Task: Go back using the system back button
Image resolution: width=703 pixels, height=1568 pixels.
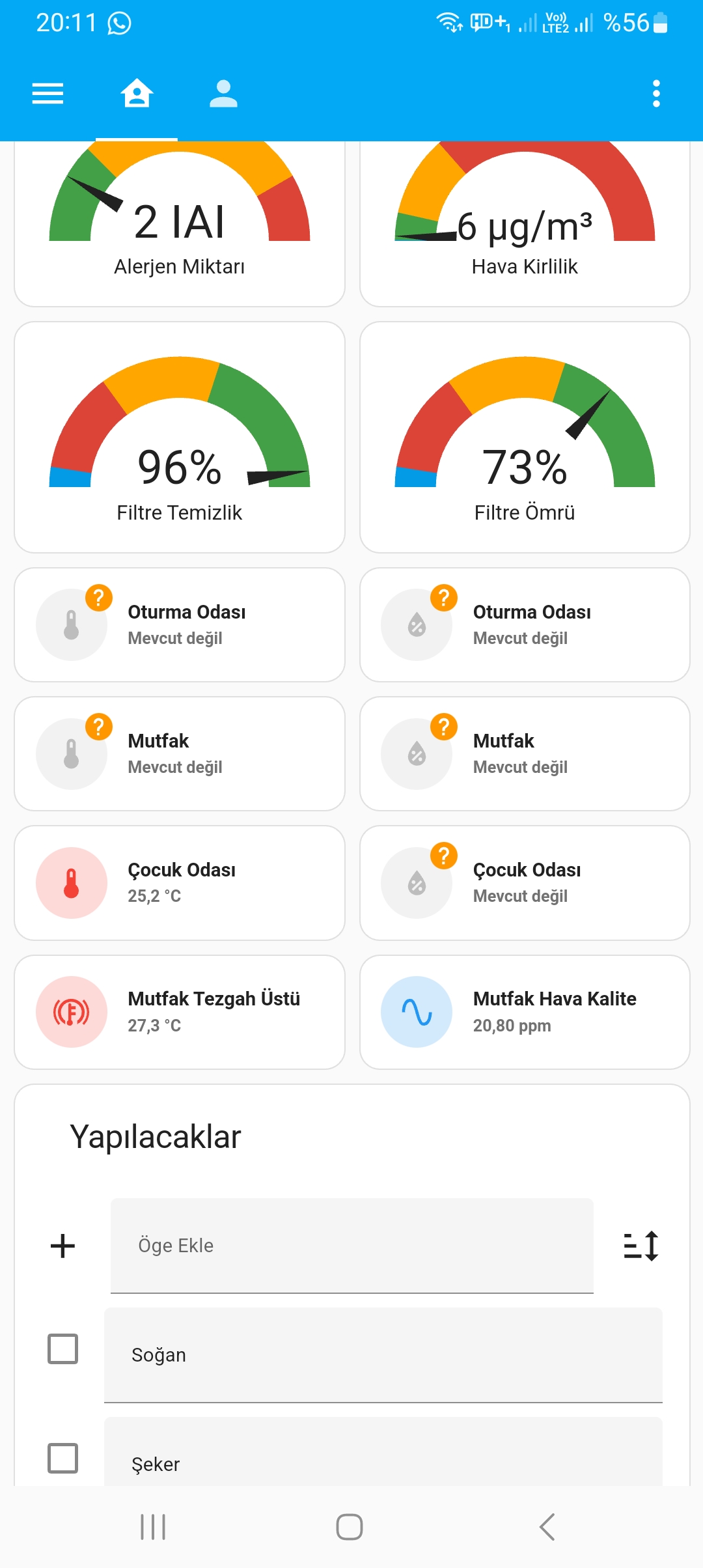Action: click(547, 1527)
